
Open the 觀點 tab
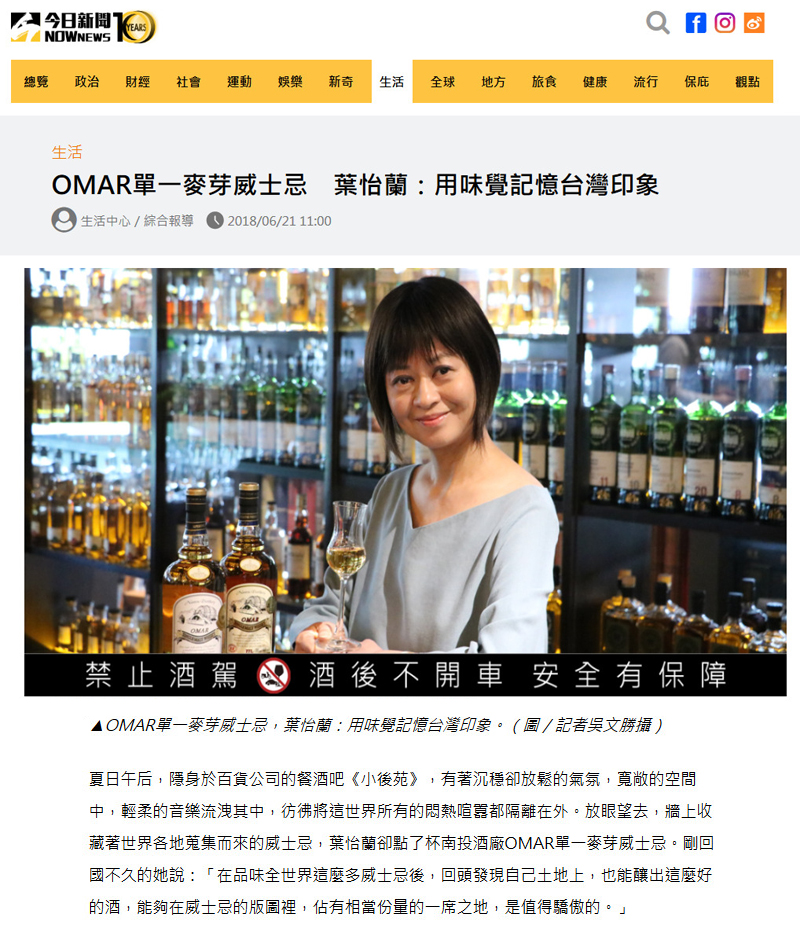click(747, 82)
